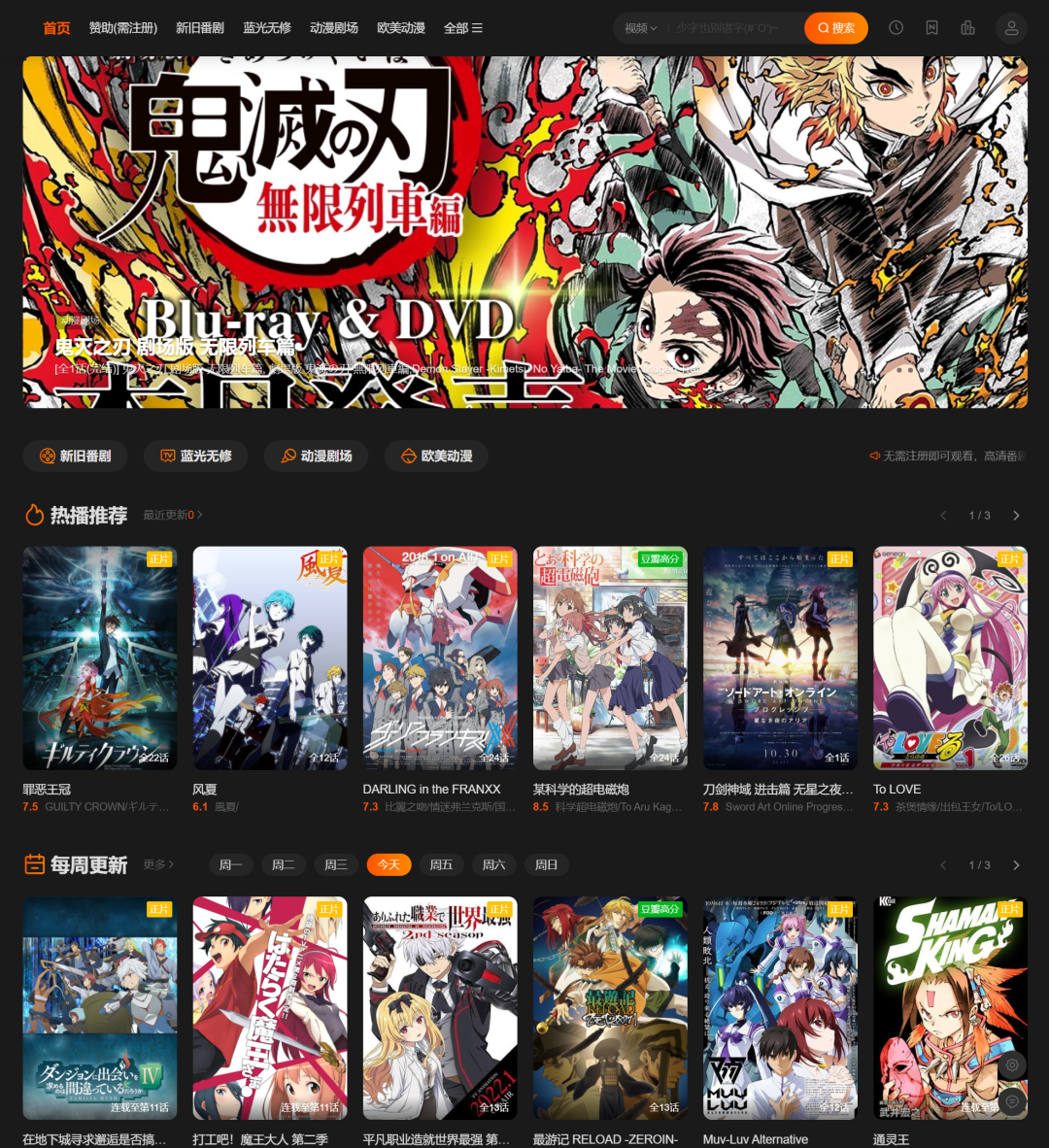Open DARLING in the FRANXX card
1049x1148 pixels.
(x=440, y=658)
